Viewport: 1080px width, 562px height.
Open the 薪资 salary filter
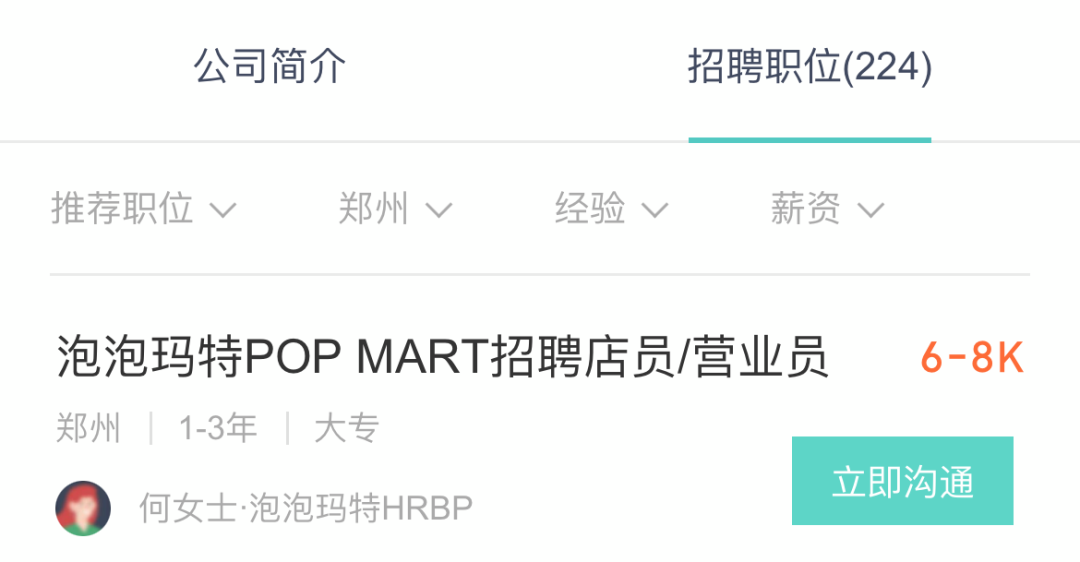tap(827, 209)
